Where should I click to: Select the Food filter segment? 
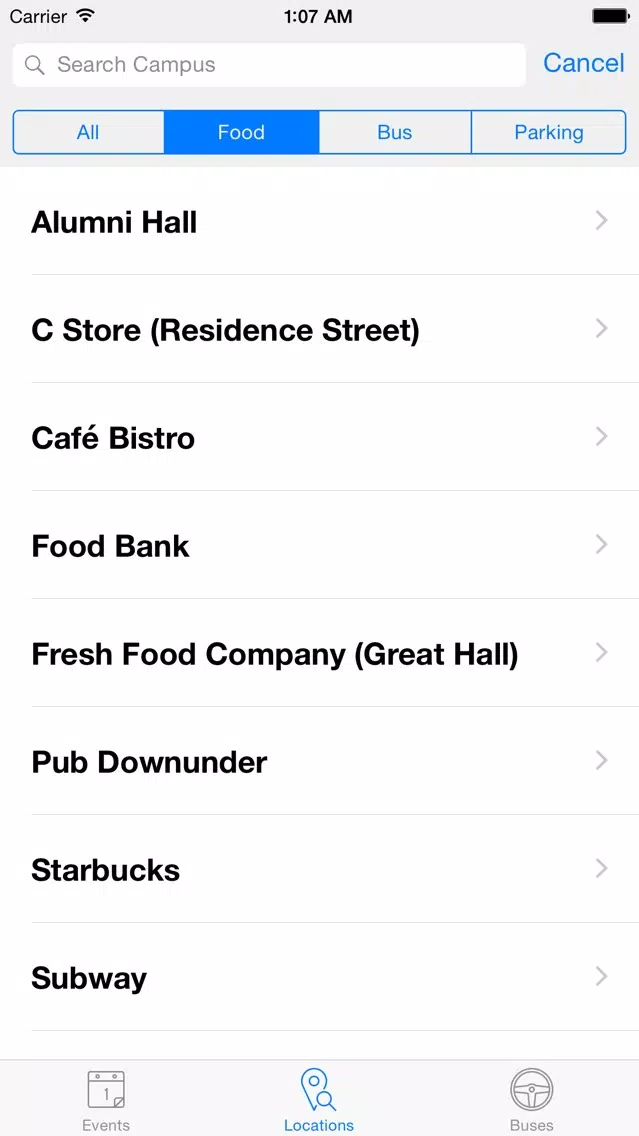[241, 132]
